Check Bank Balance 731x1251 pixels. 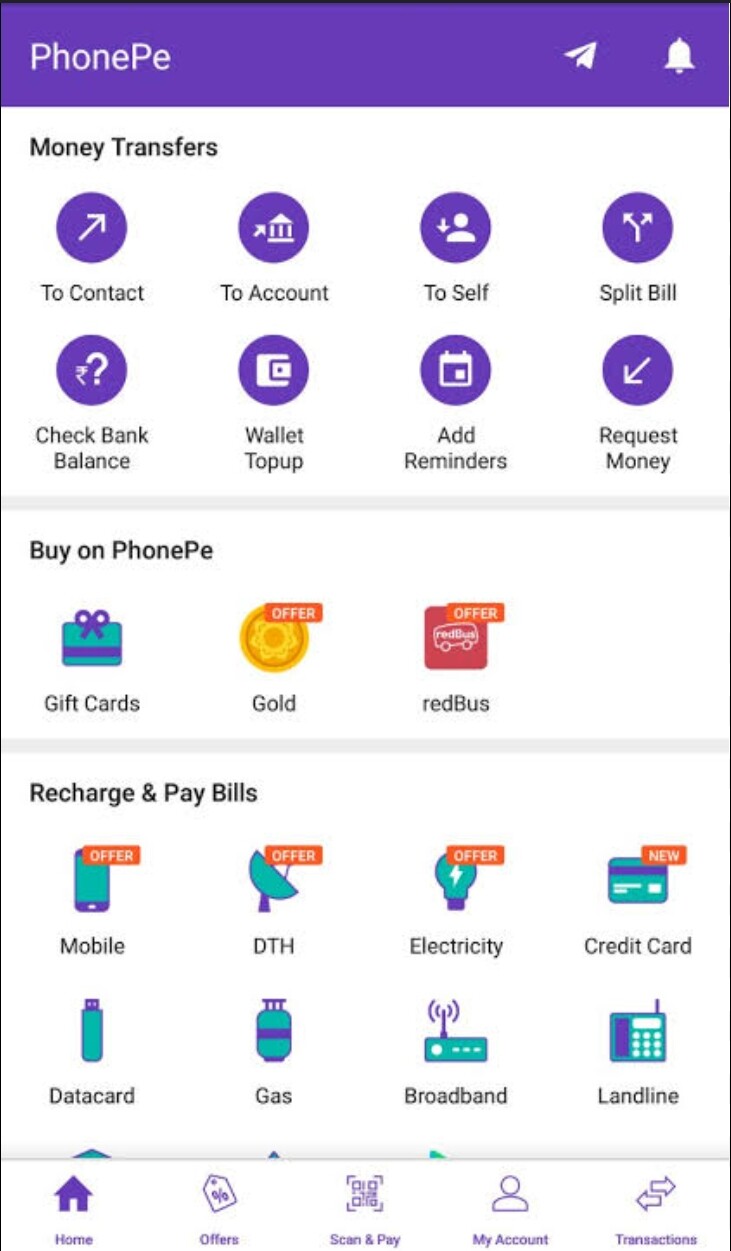[x=92, y=371]
